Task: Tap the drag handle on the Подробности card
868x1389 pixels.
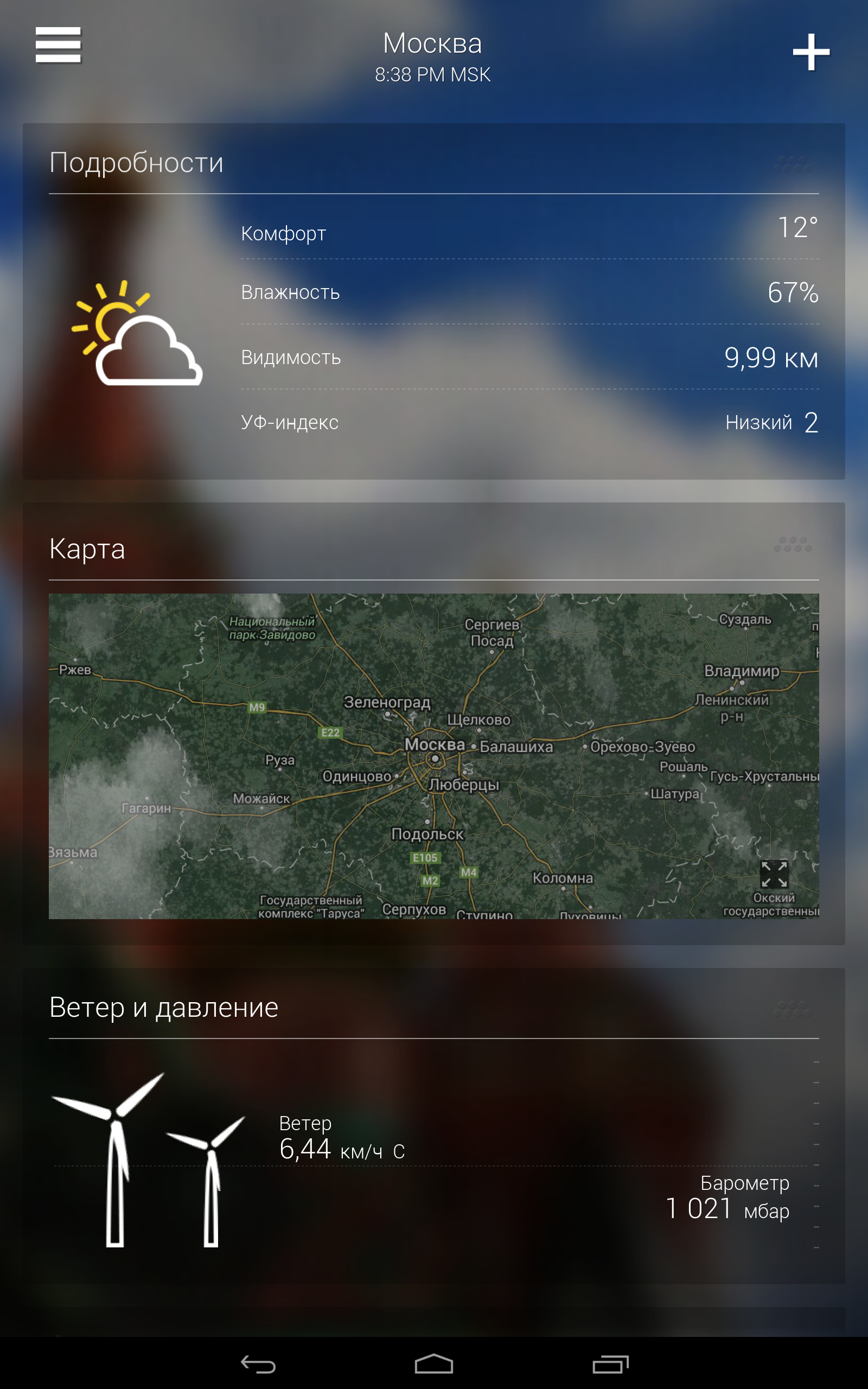Action: point(792,164)
